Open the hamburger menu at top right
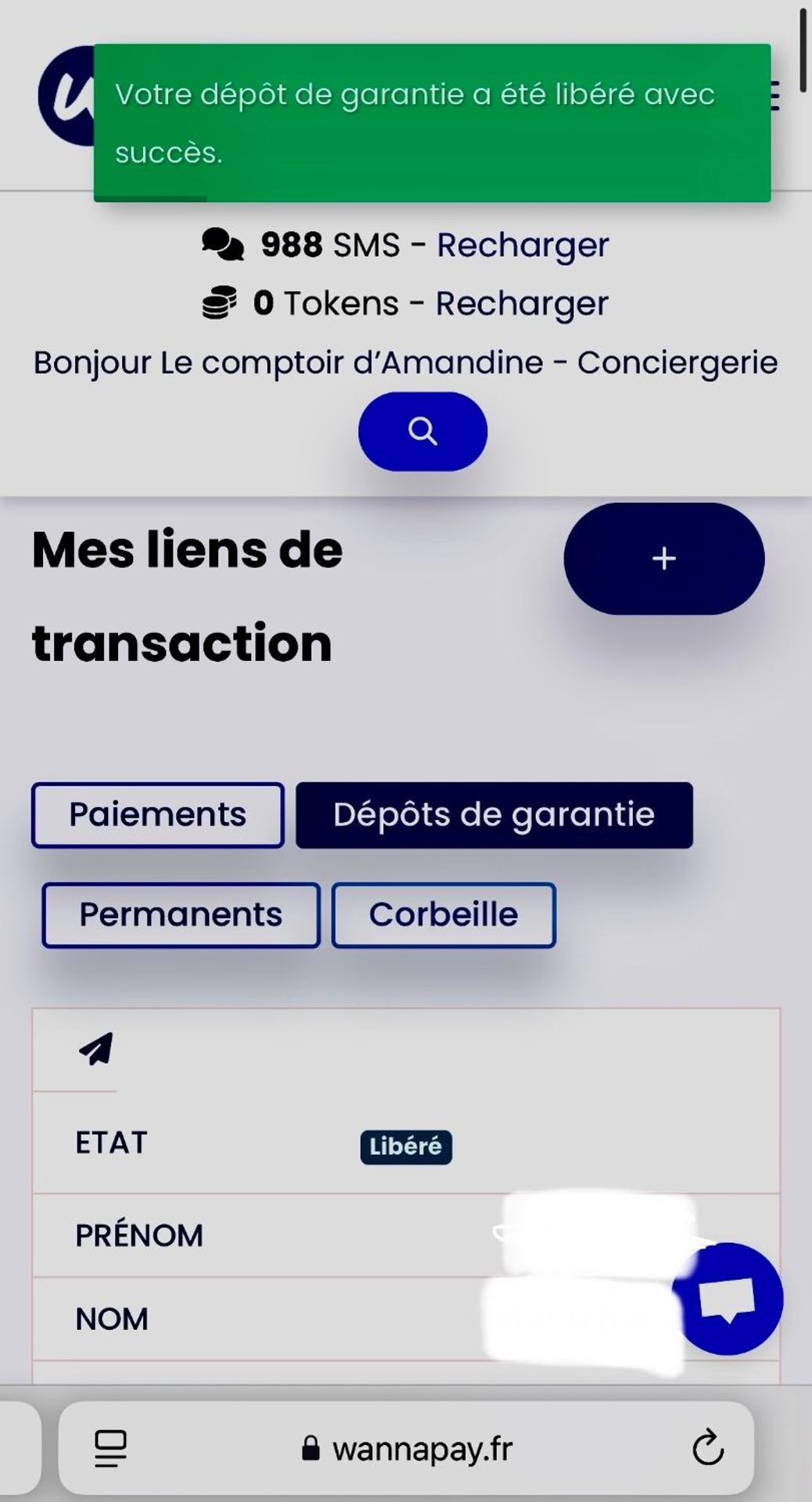Image resolution: width=812 pixels, height=1502 pixels. tap(774, 94)
